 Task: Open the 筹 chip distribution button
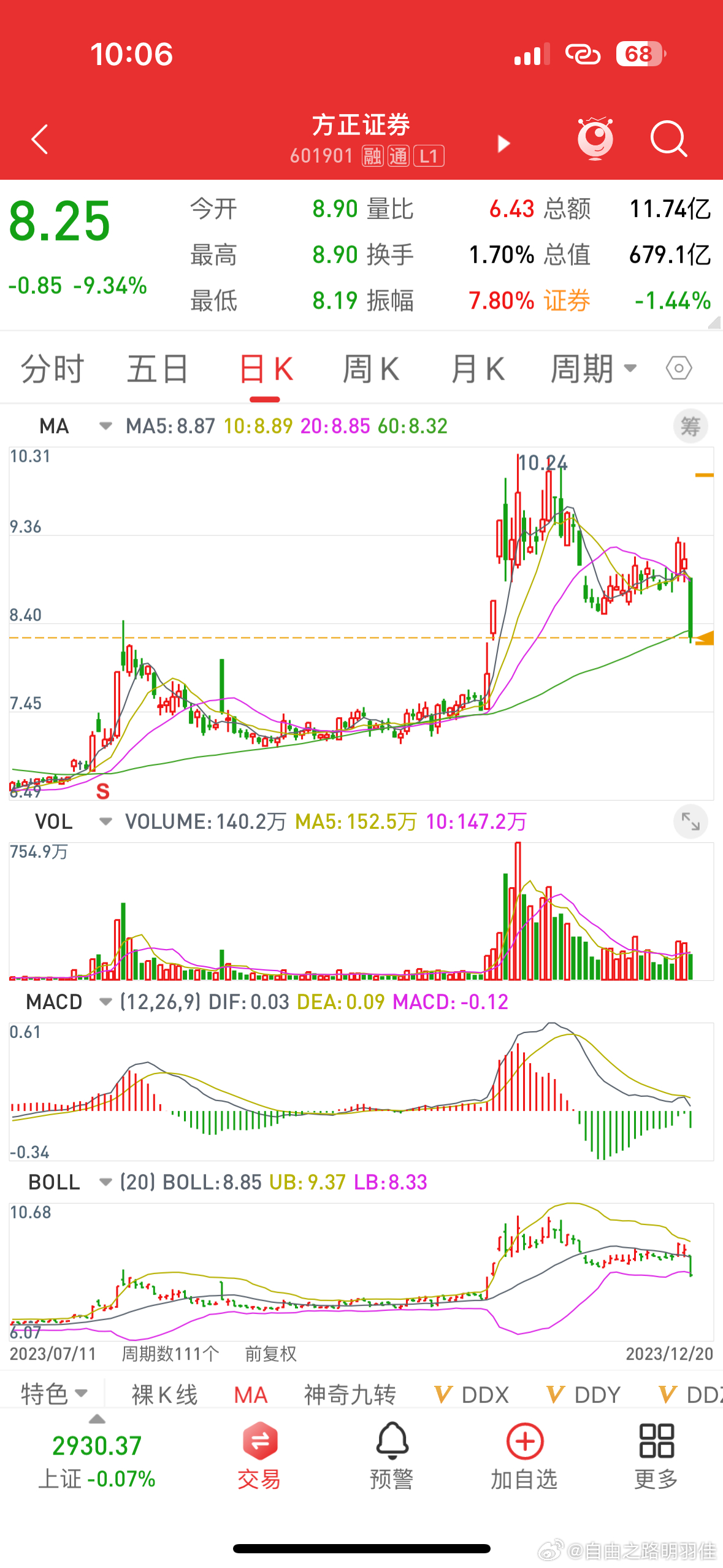point(690,426)
